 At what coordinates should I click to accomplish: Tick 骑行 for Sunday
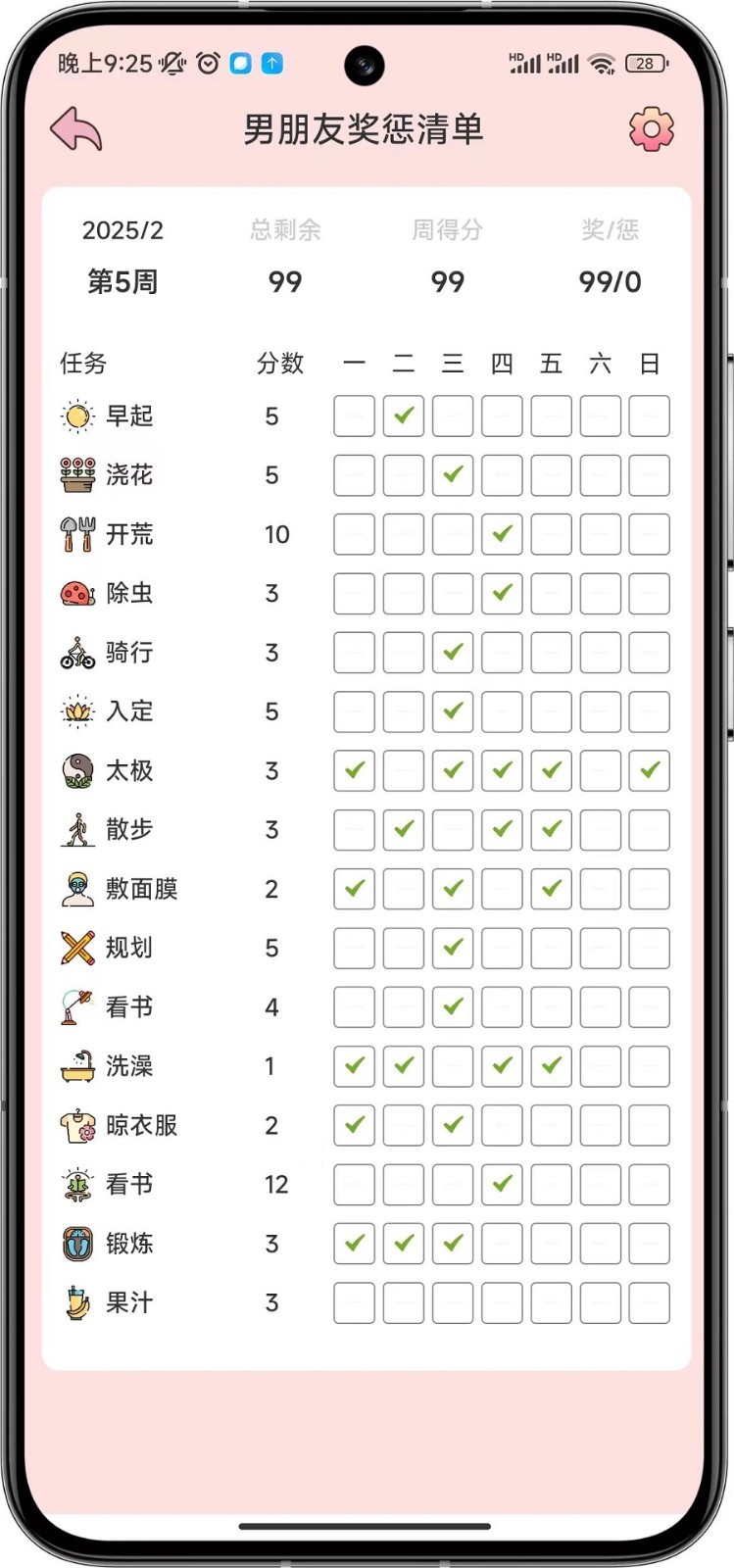coord(649,653)
